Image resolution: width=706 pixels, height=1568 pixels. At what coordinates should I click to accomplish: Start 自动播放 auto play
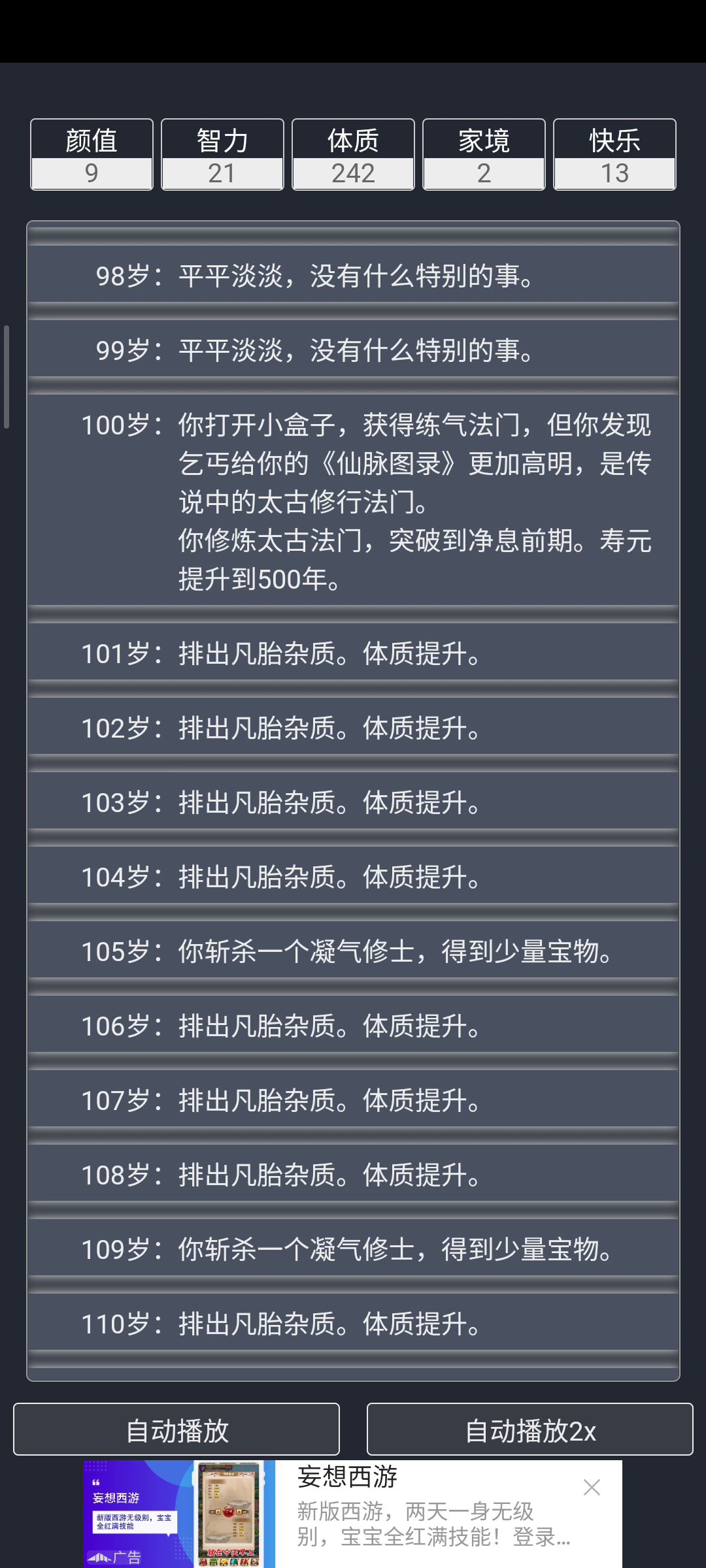point(176,1431)
